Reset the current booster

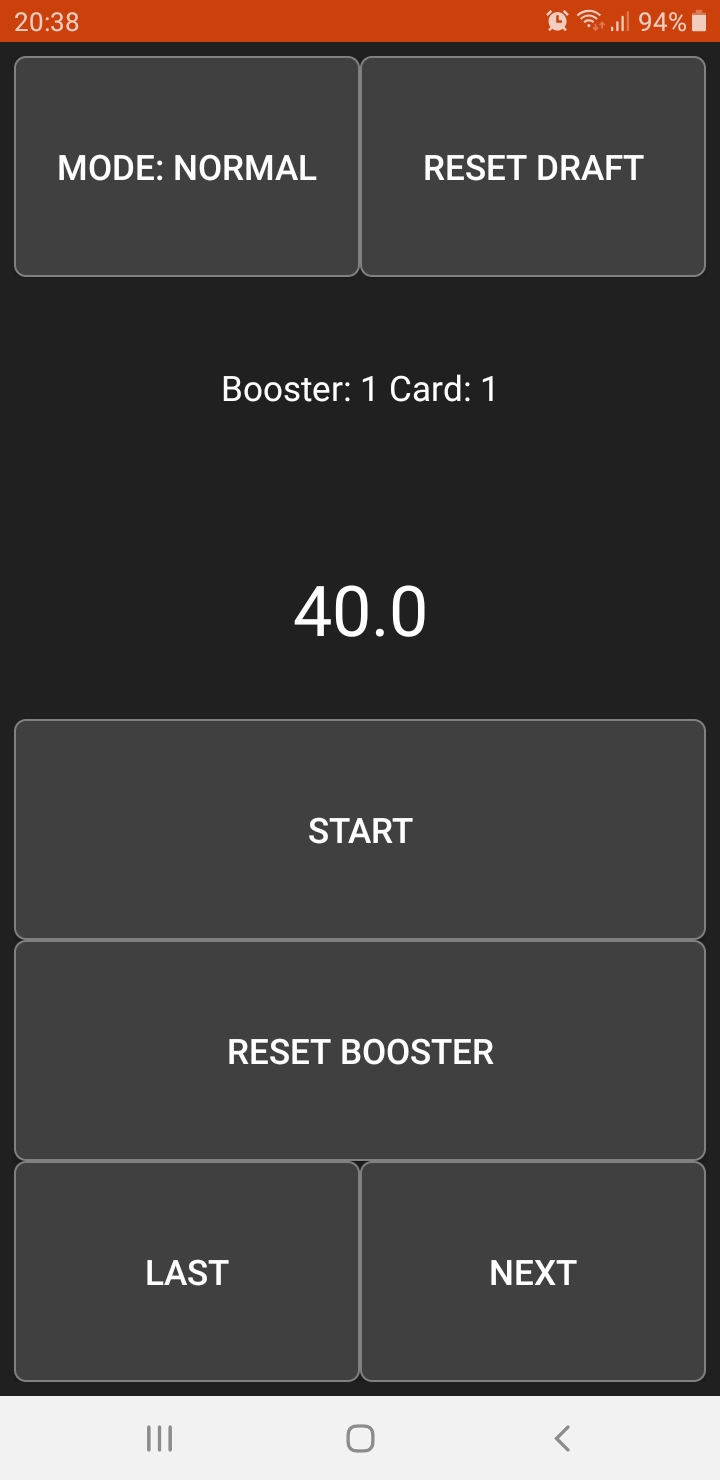[x=360, y=1051]
